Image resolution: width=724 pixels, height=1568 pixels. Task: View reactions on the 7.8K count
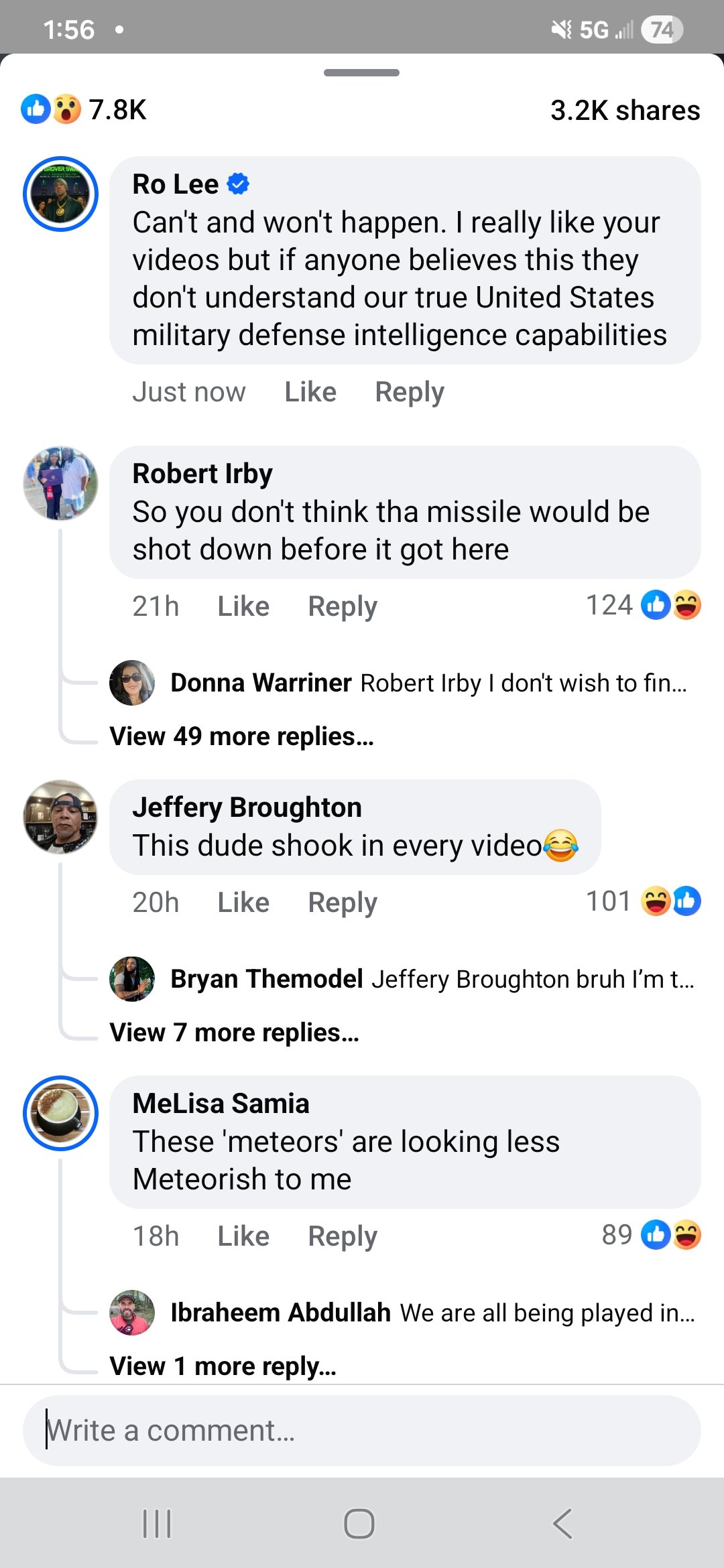(x=84, y=110)
